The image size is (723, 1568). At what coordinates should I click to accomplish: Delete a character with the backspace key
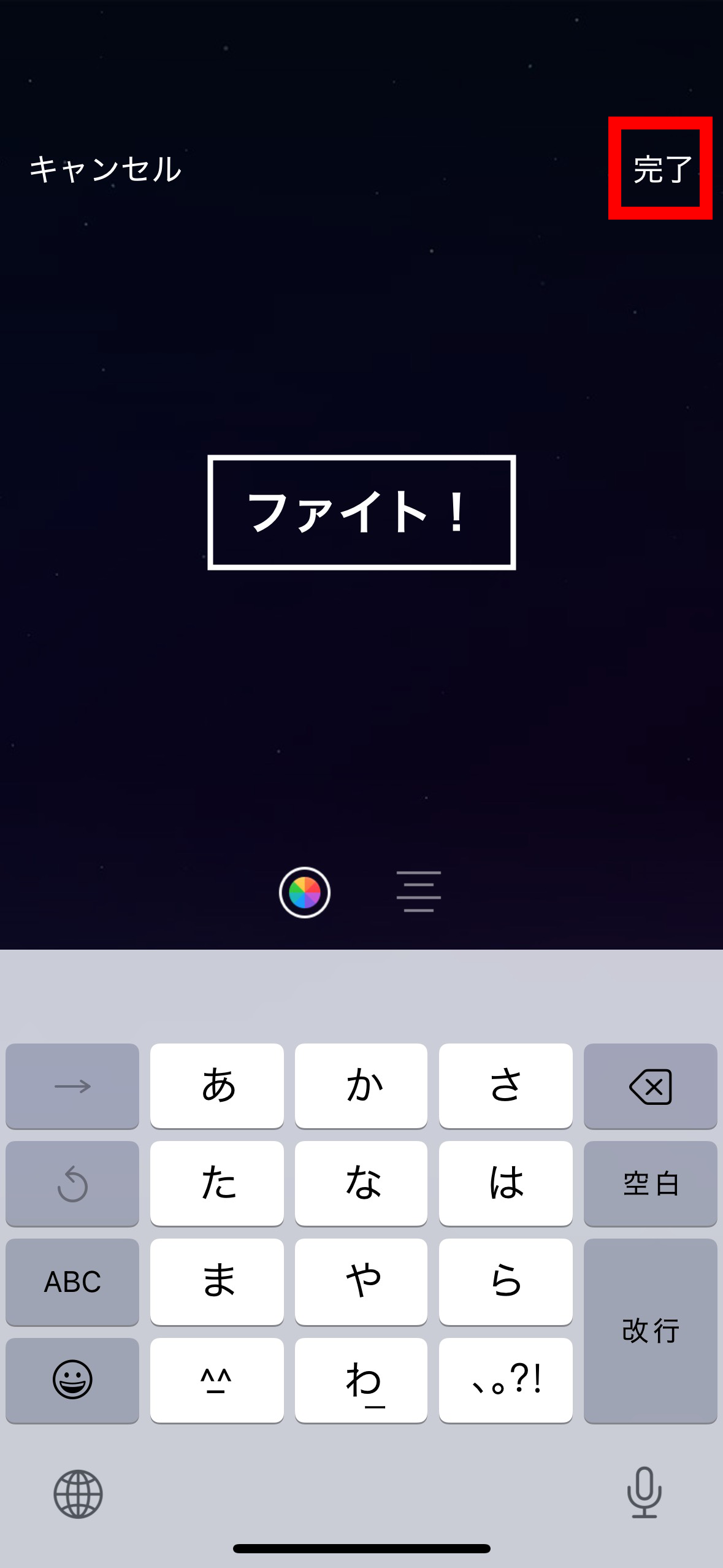click(x=650, y=1086)
